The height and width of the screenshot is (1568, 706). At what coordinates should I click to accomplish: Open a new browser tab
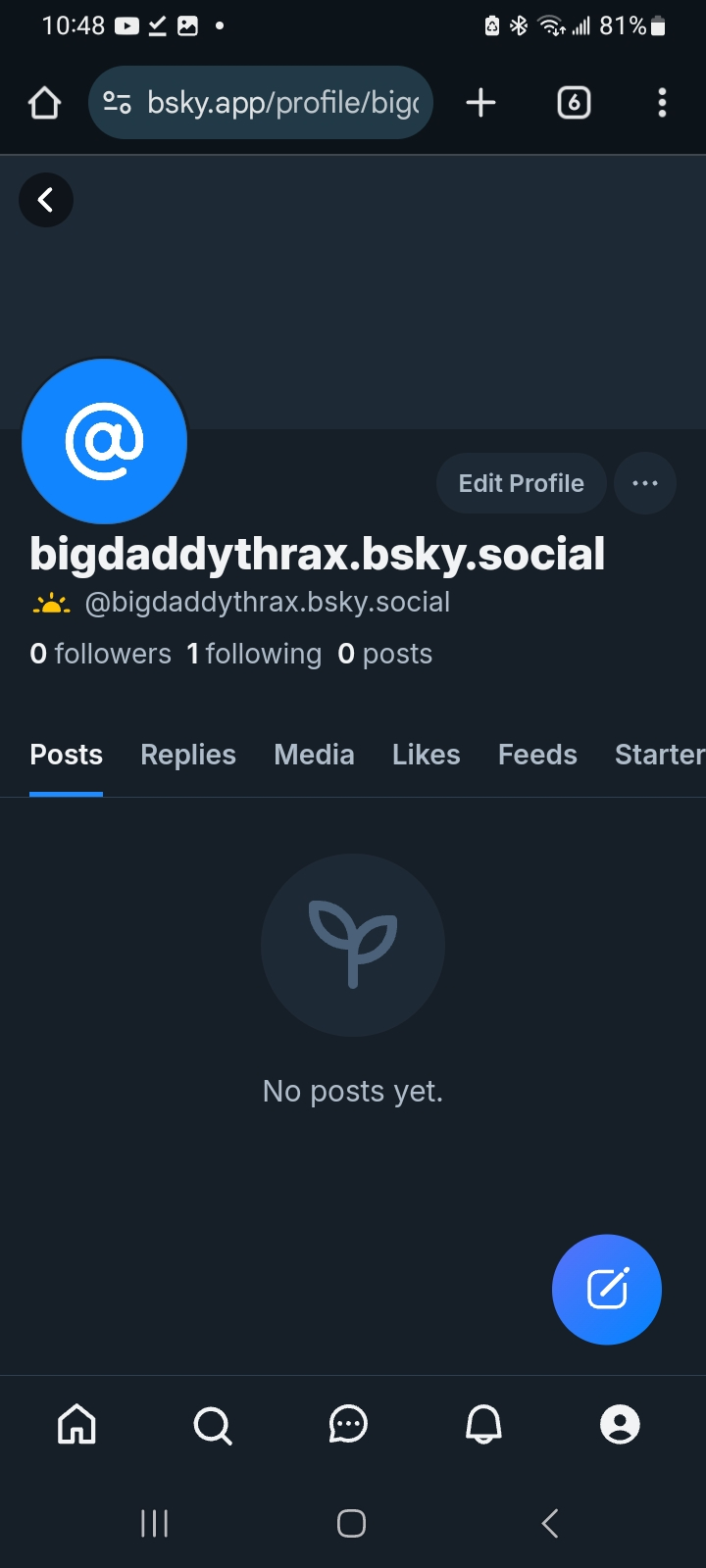480,103
